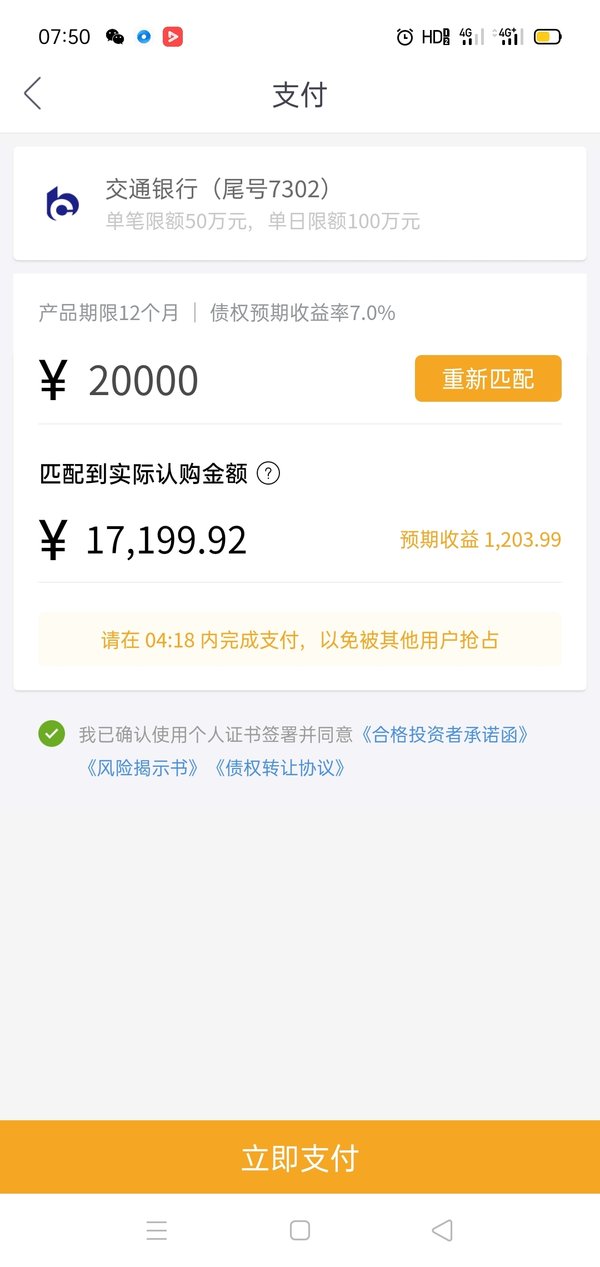This screenshot has width=600, height=1267.
Task: Tap the system home button
Action: pos(300,1230)
